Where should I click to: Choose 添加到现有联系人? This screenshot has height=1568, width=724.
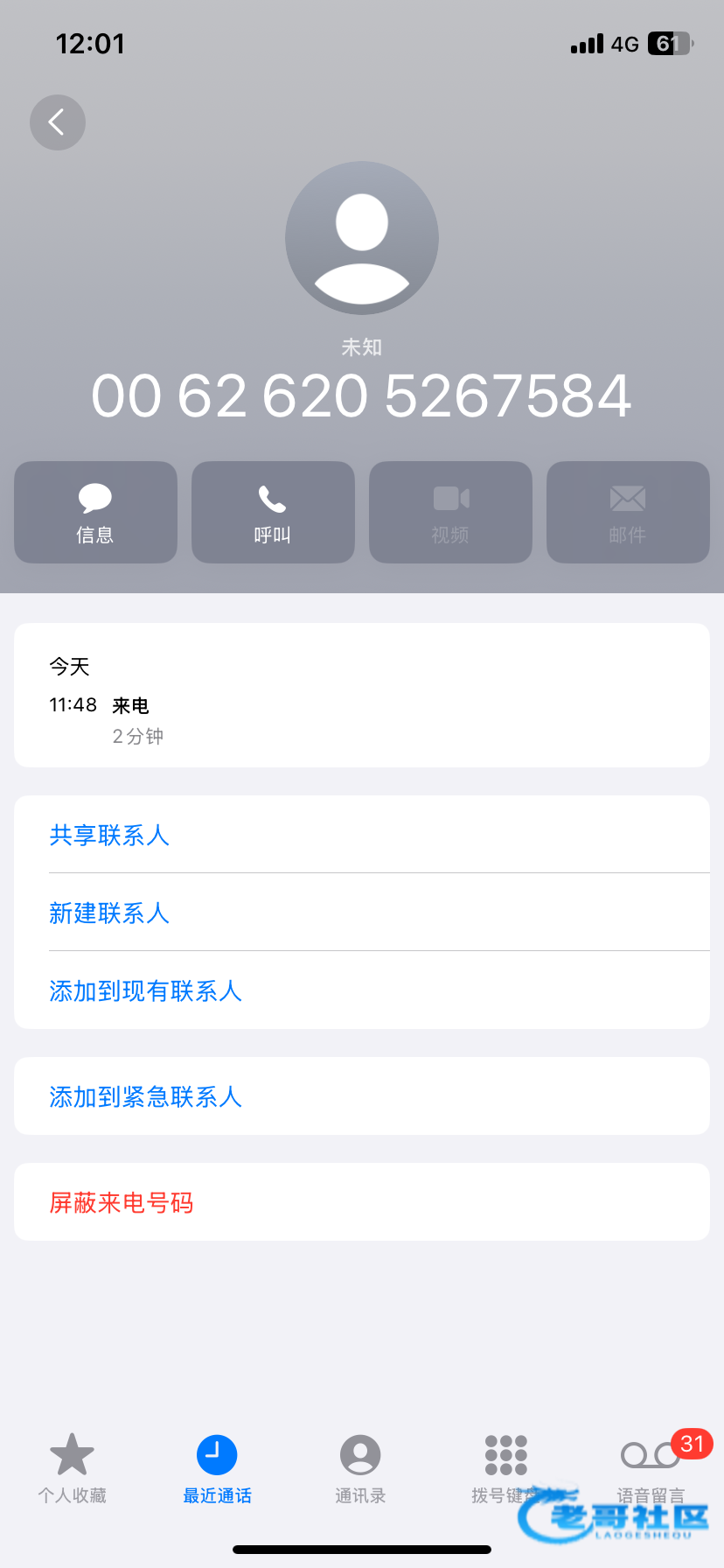(145, 990)
